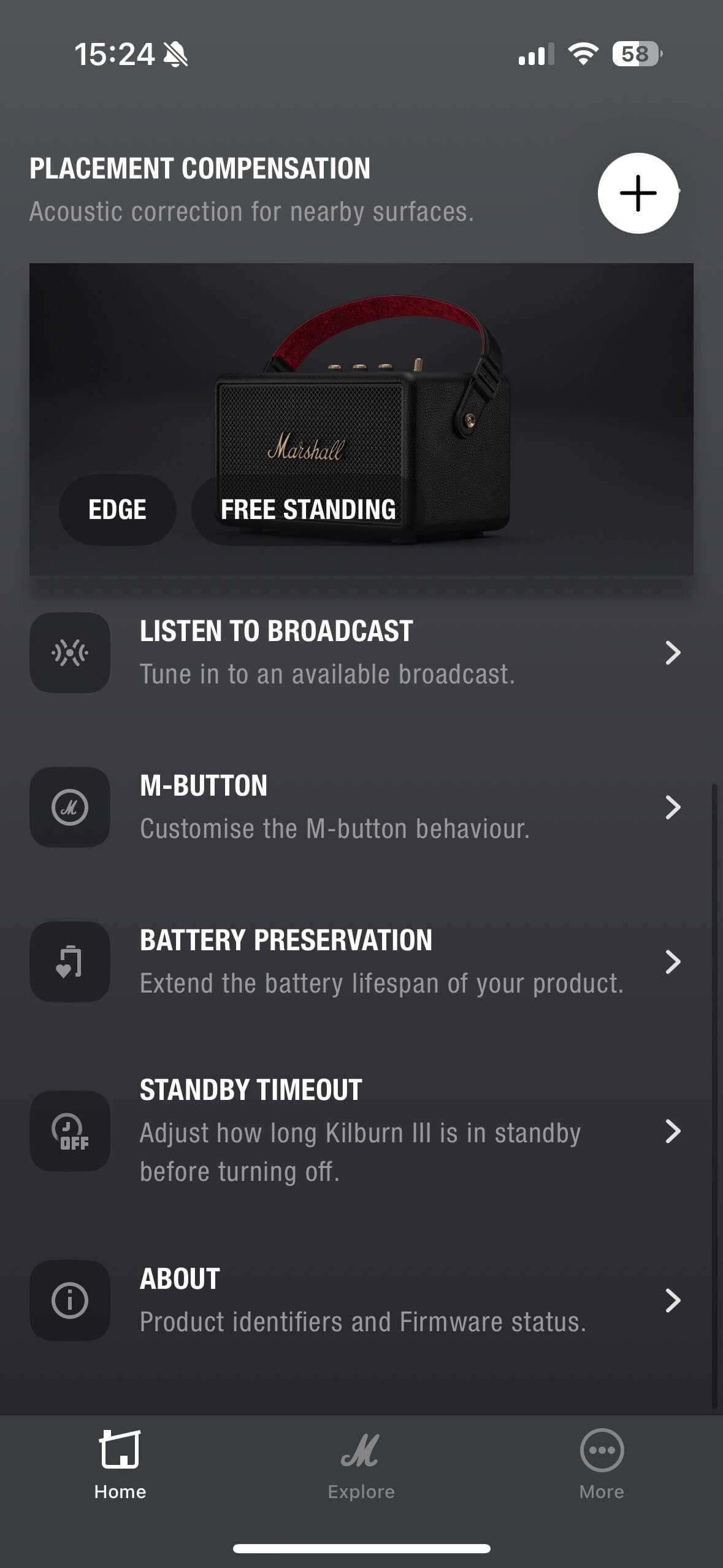Open Listen to Broadcast

[356, 653]
